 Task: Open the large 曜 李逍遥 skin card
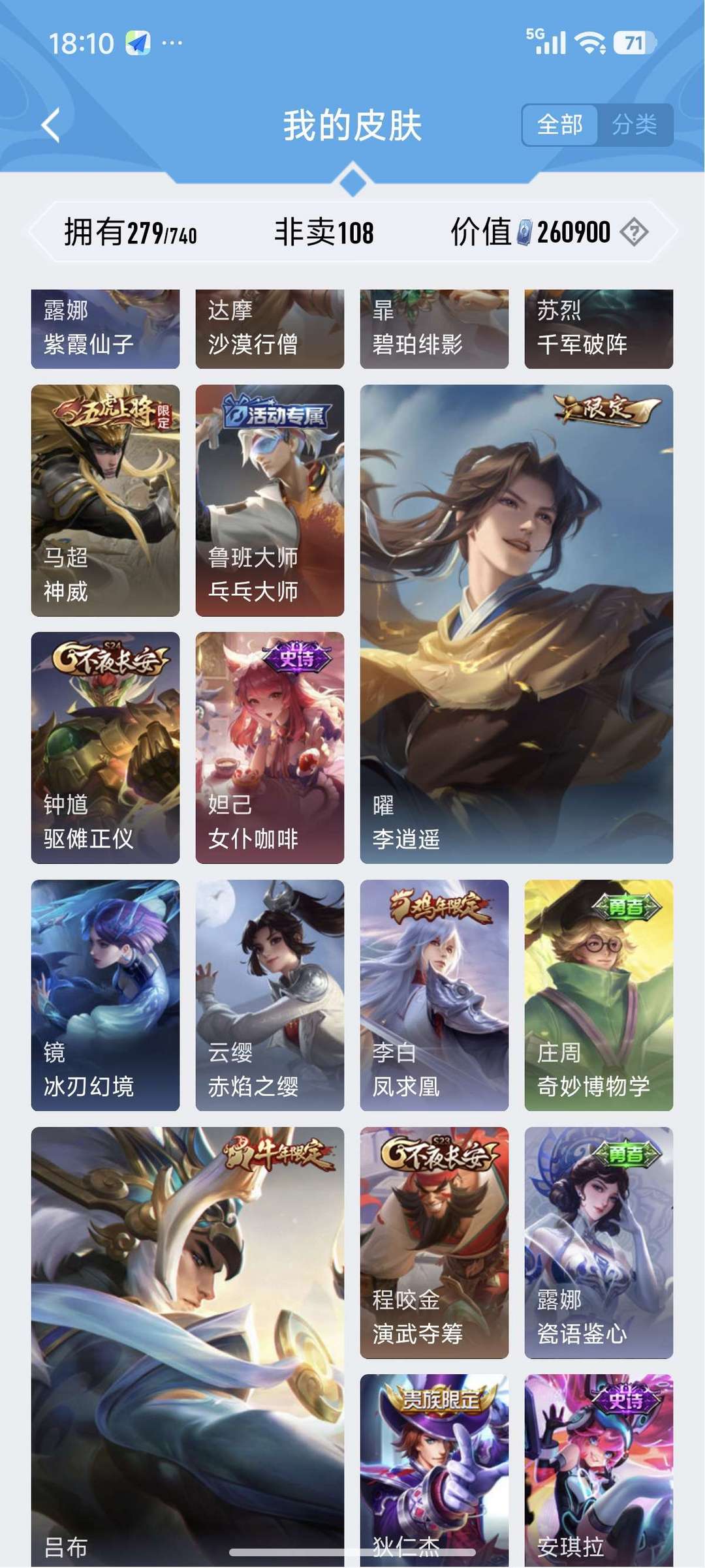tap(516, 624)
